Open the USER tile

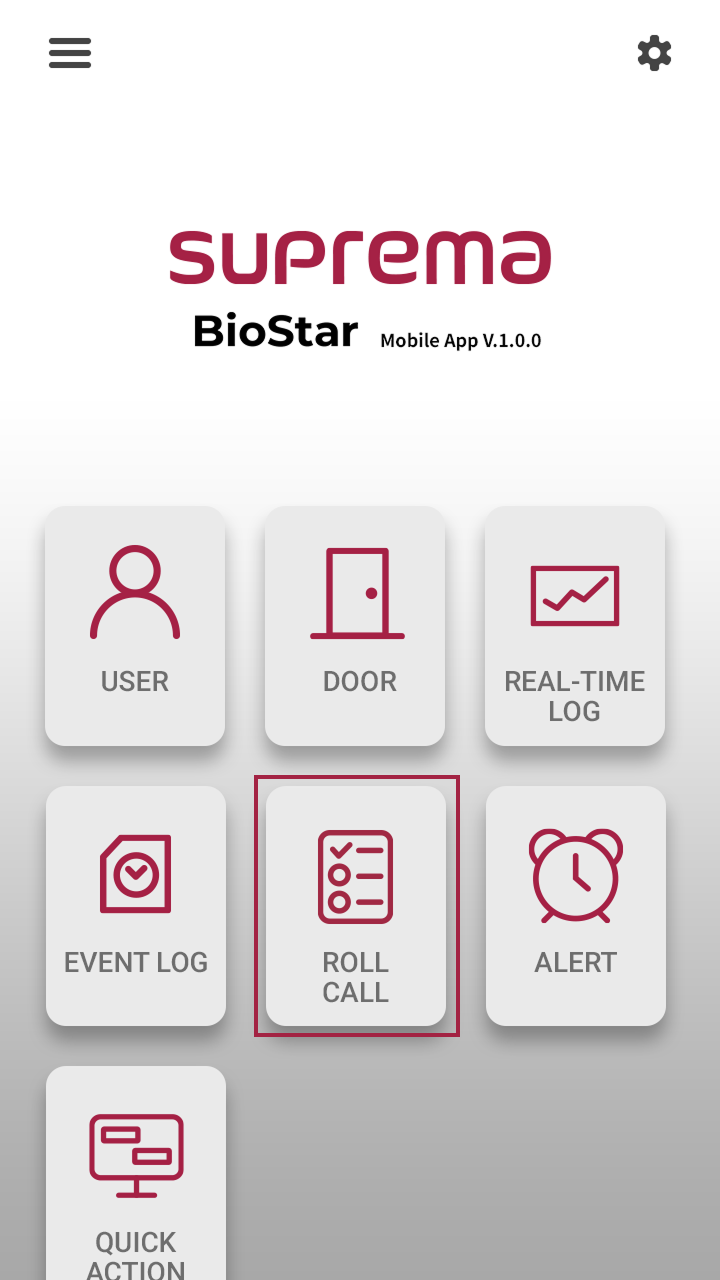[135, 625]
